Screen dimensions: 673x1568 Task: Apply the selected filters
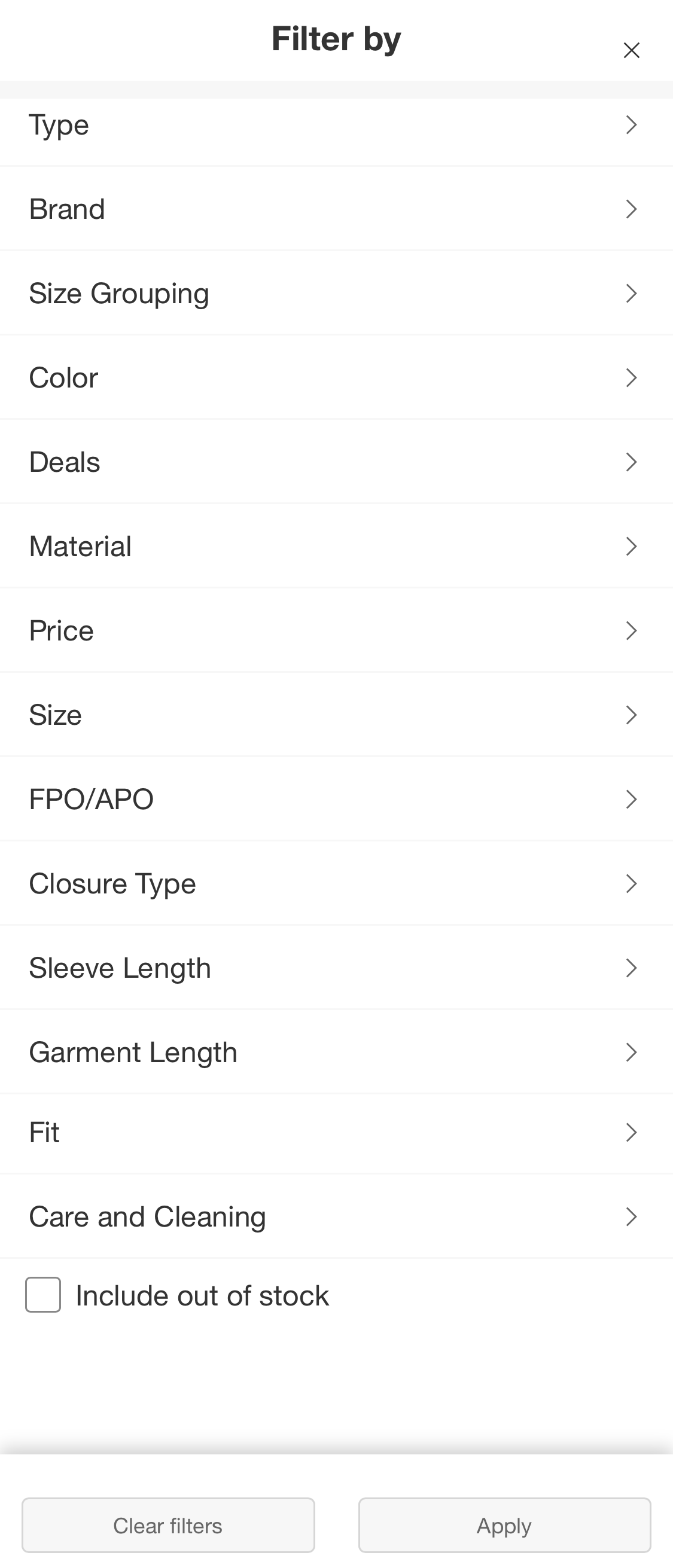pyautogui.click(x=504, y=1525)
